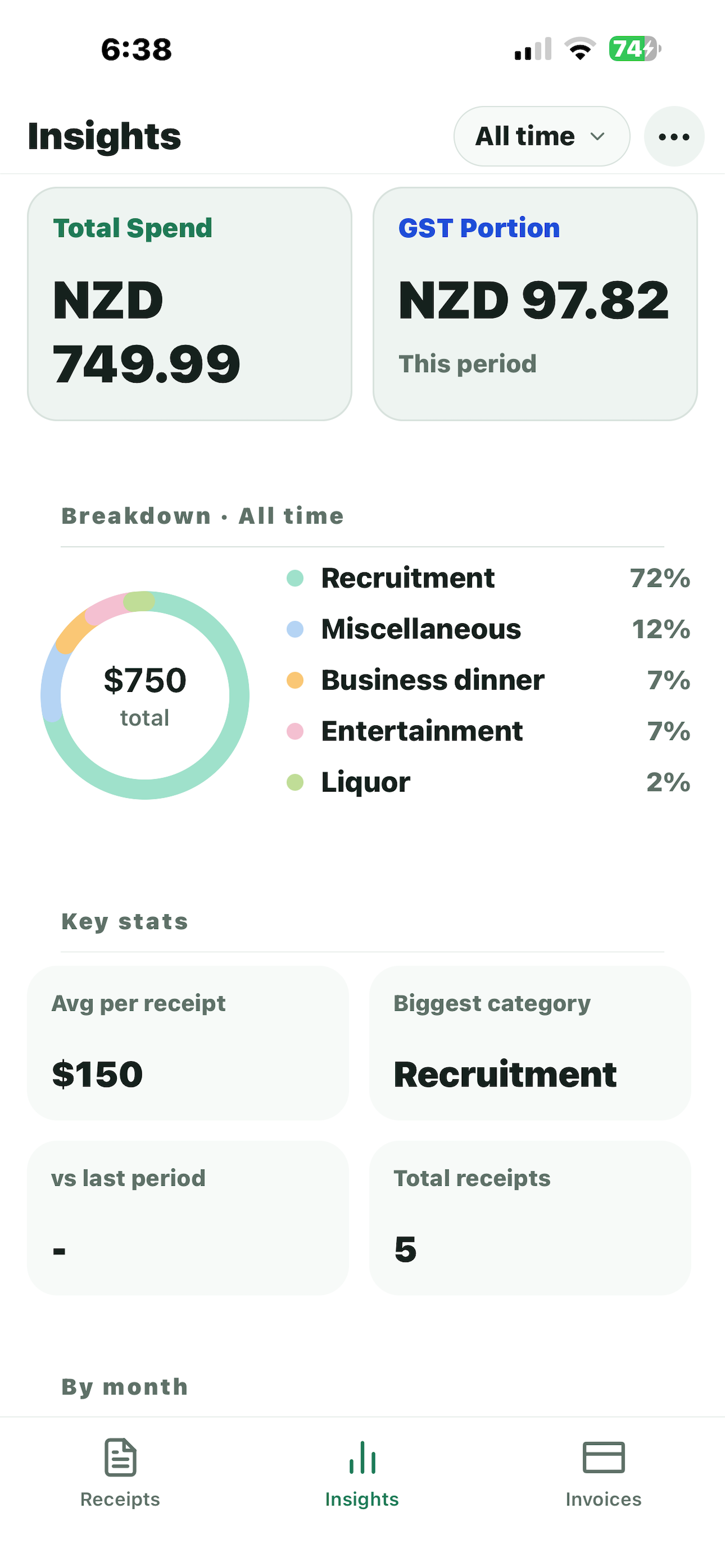Tap the Total receipts stat card
The height and width of the screenshot is (1568, 725).
pyautogui.click(x=530, y=1217)
